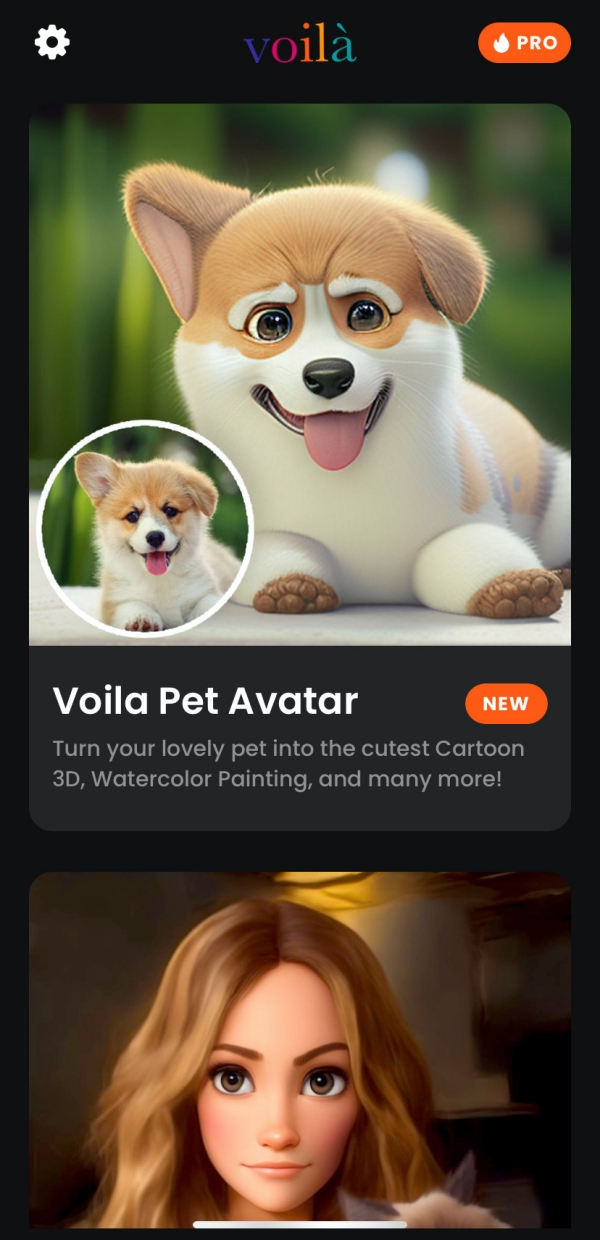Image resolution: width=600 pixels, height=1240 pixels.
Task: Tap the PRO upgrade button
Action: point(524,44)
